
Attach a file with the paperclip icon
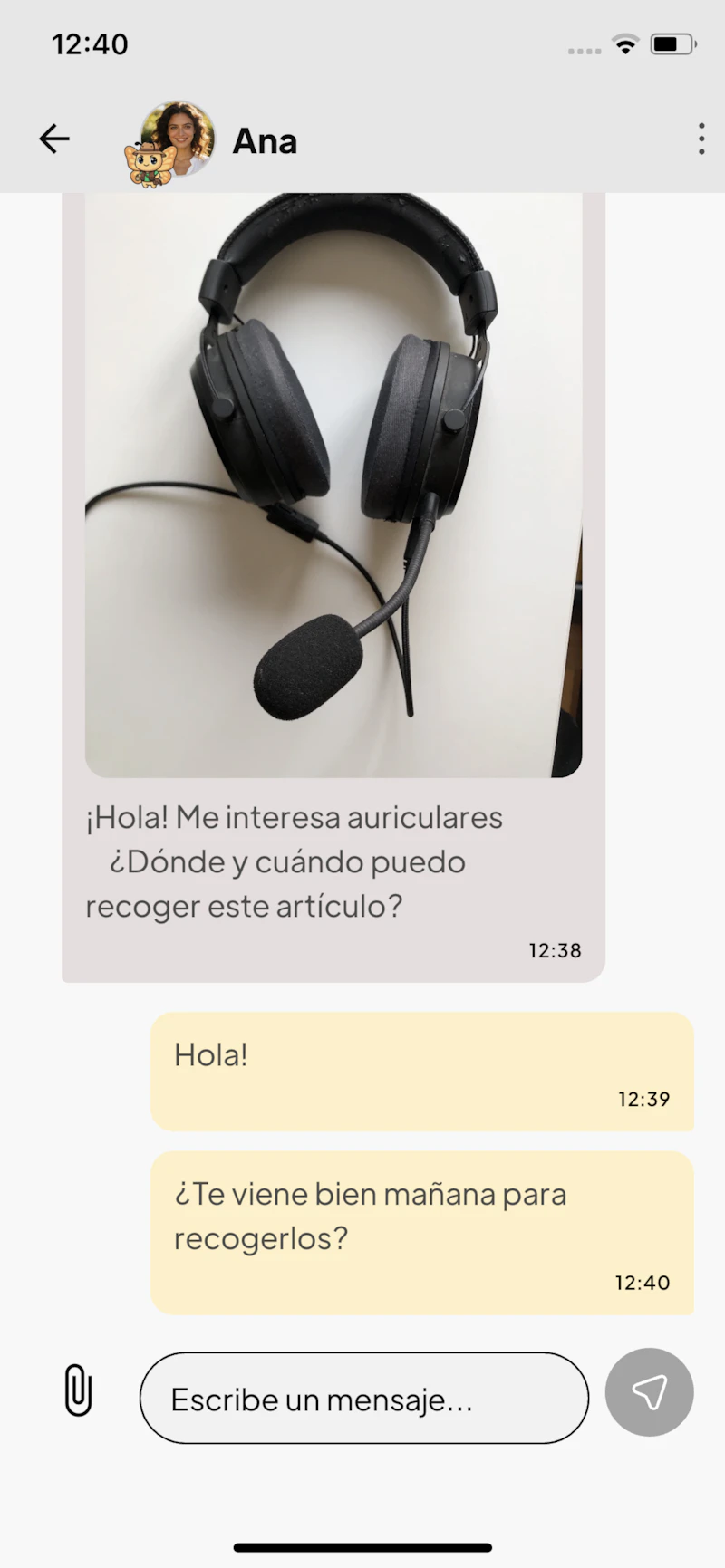[x=79, y=1390]
